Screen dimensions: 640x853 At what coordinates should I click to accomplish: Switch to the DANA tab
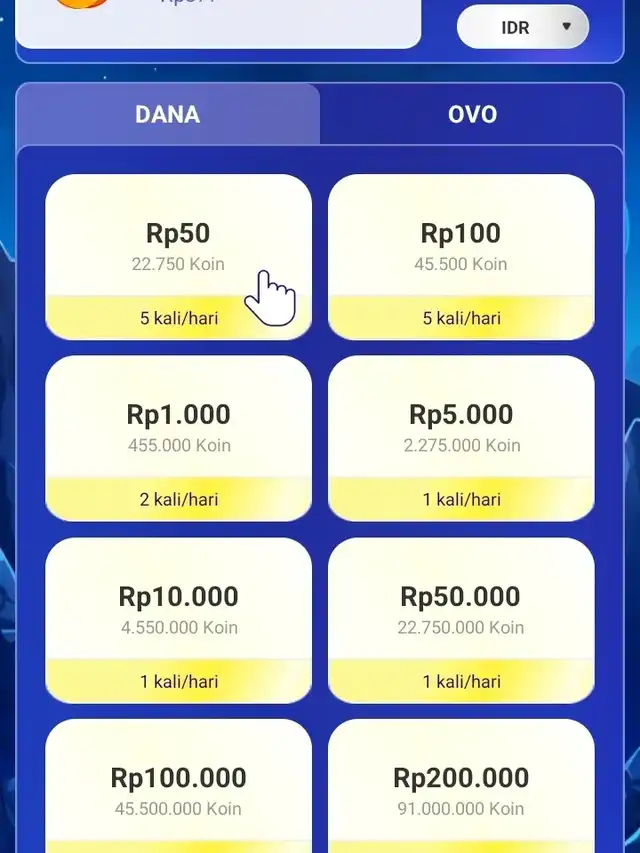click(168, 114)
